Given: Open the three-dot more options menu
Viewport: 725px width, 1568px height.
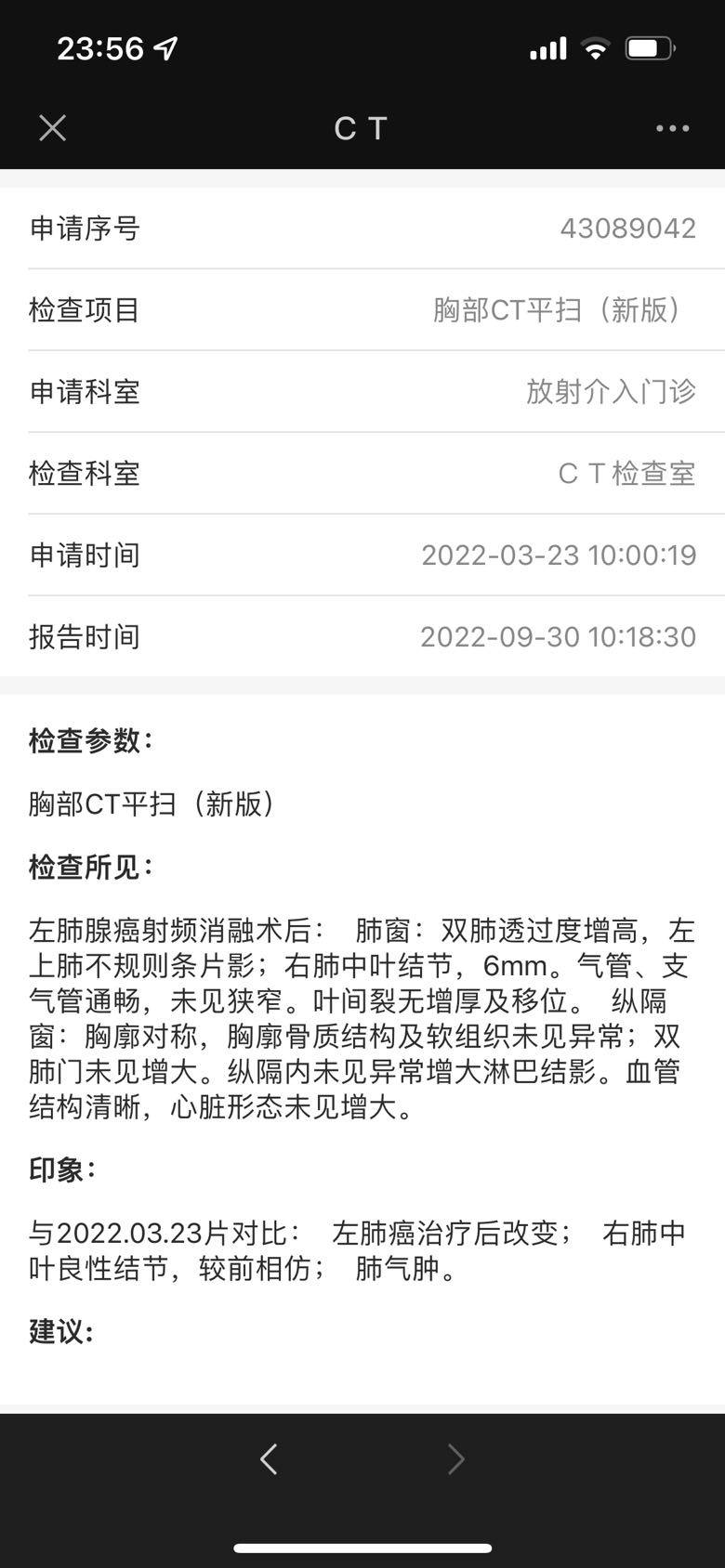Looking at the screenshot, I should (x=672, y=128).
